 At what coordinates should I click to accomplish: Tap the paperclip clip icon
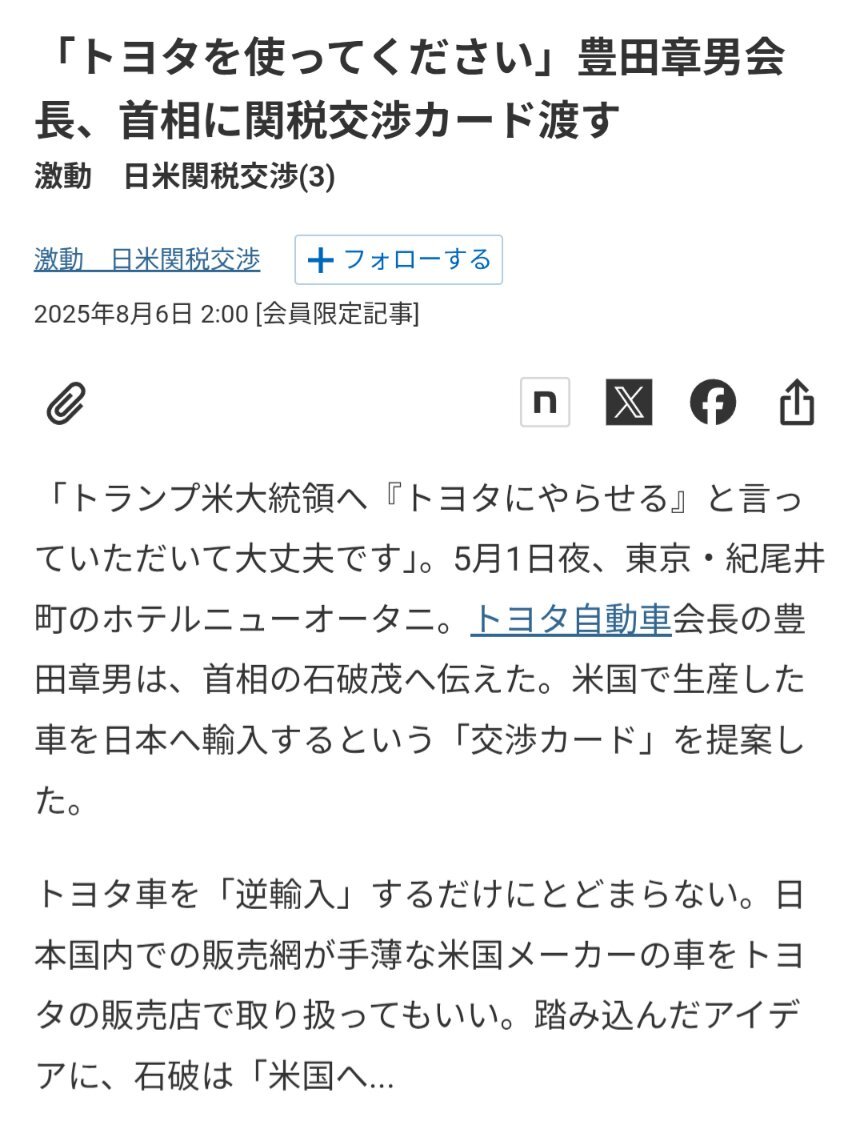pyautogui.click(x=68, y=404)
